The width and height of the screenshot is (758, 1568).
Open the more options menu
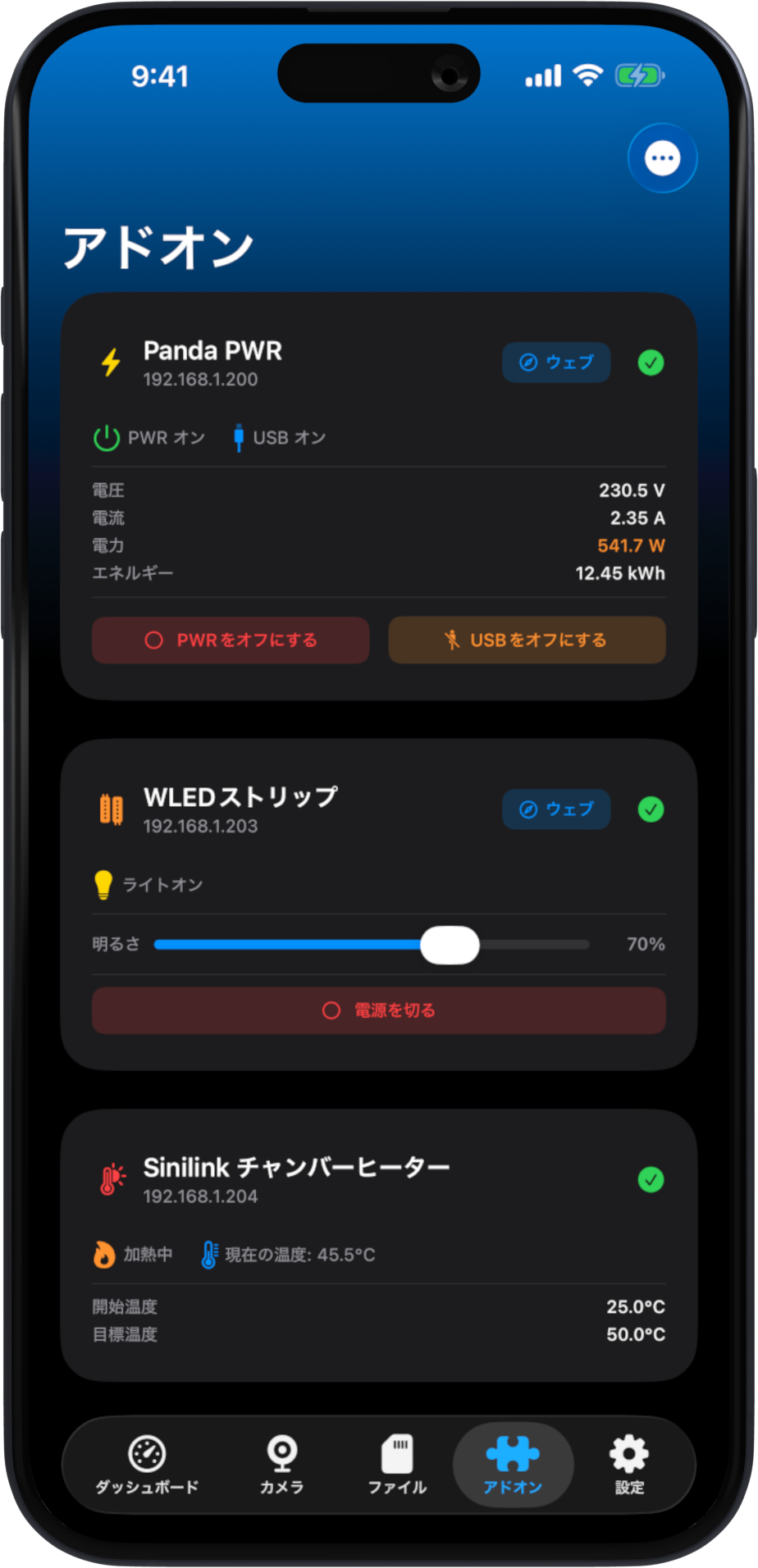coord(662,158)
